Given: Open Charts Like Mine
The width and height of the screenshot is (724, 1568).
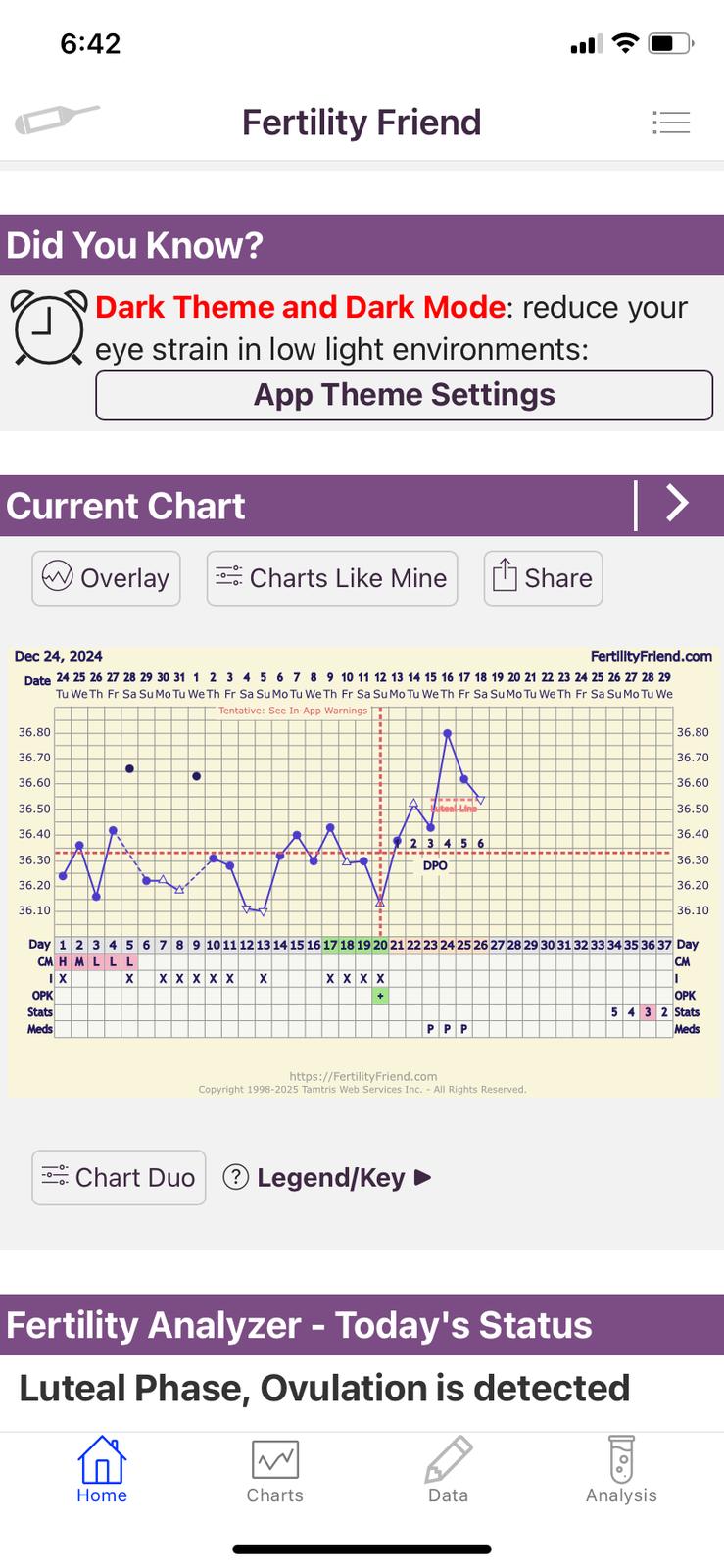Looking at the screenshot, I should coord(332,578).
